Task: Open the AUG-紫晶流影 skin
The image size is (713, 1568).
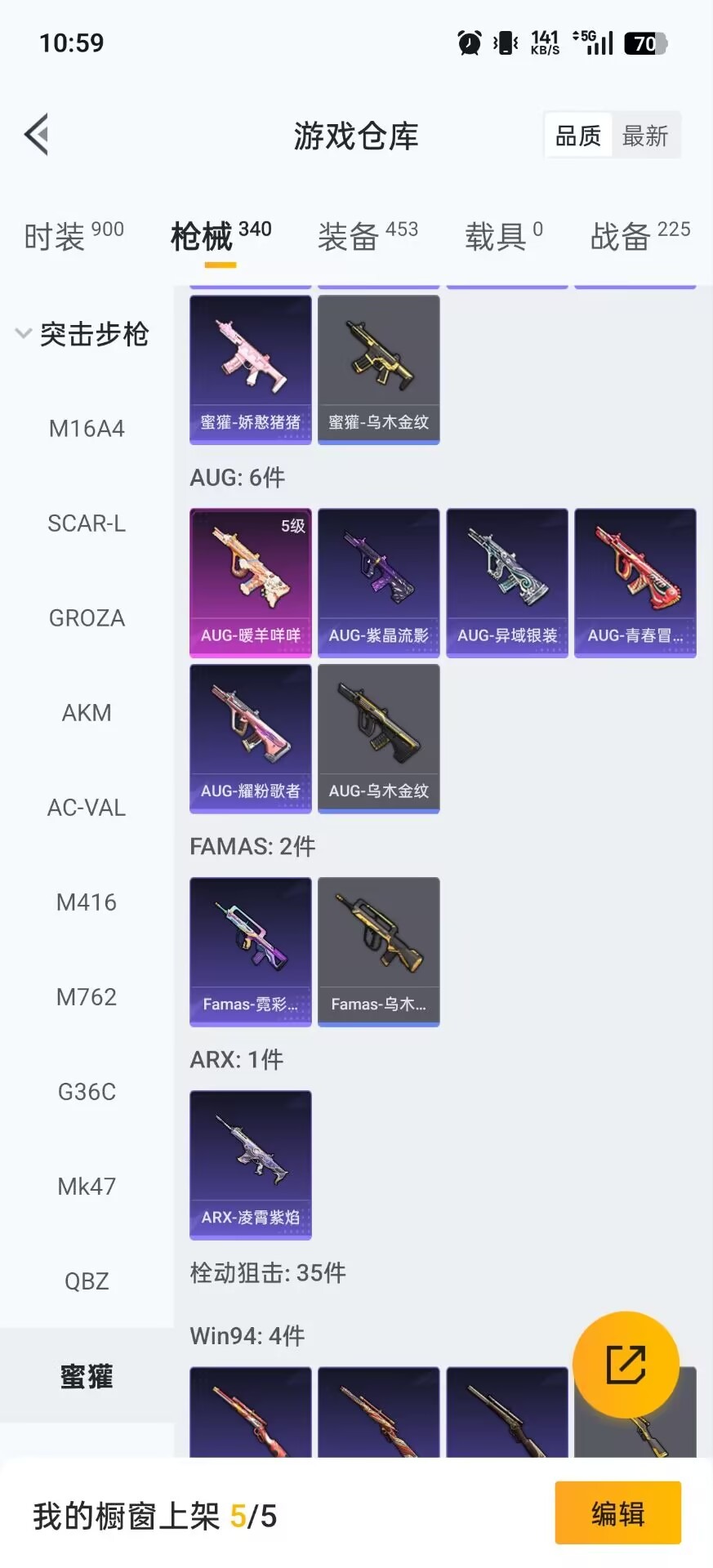Action: 378,582
